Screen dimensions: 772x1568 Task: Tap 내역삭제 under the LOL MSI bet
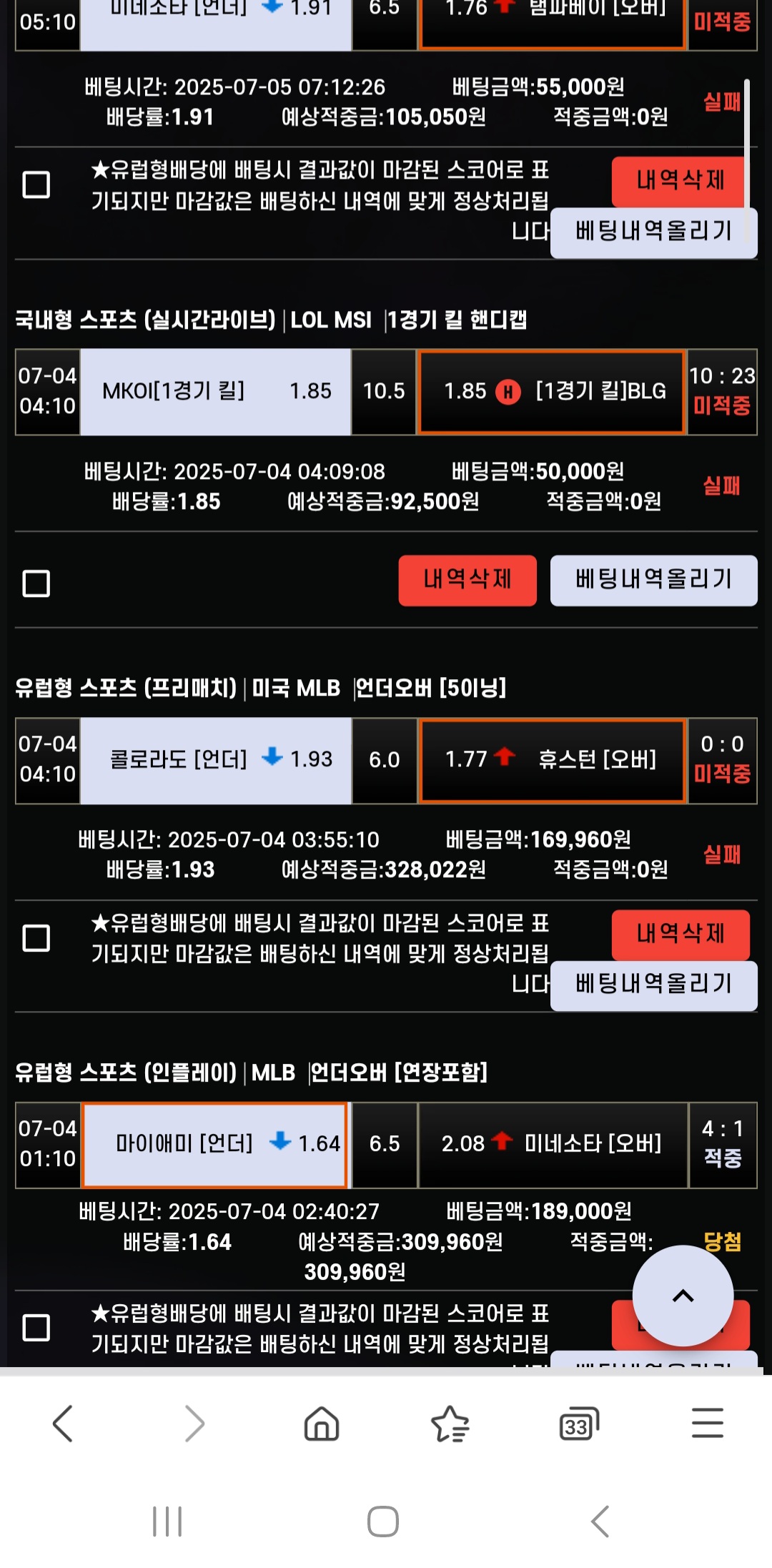467,580
